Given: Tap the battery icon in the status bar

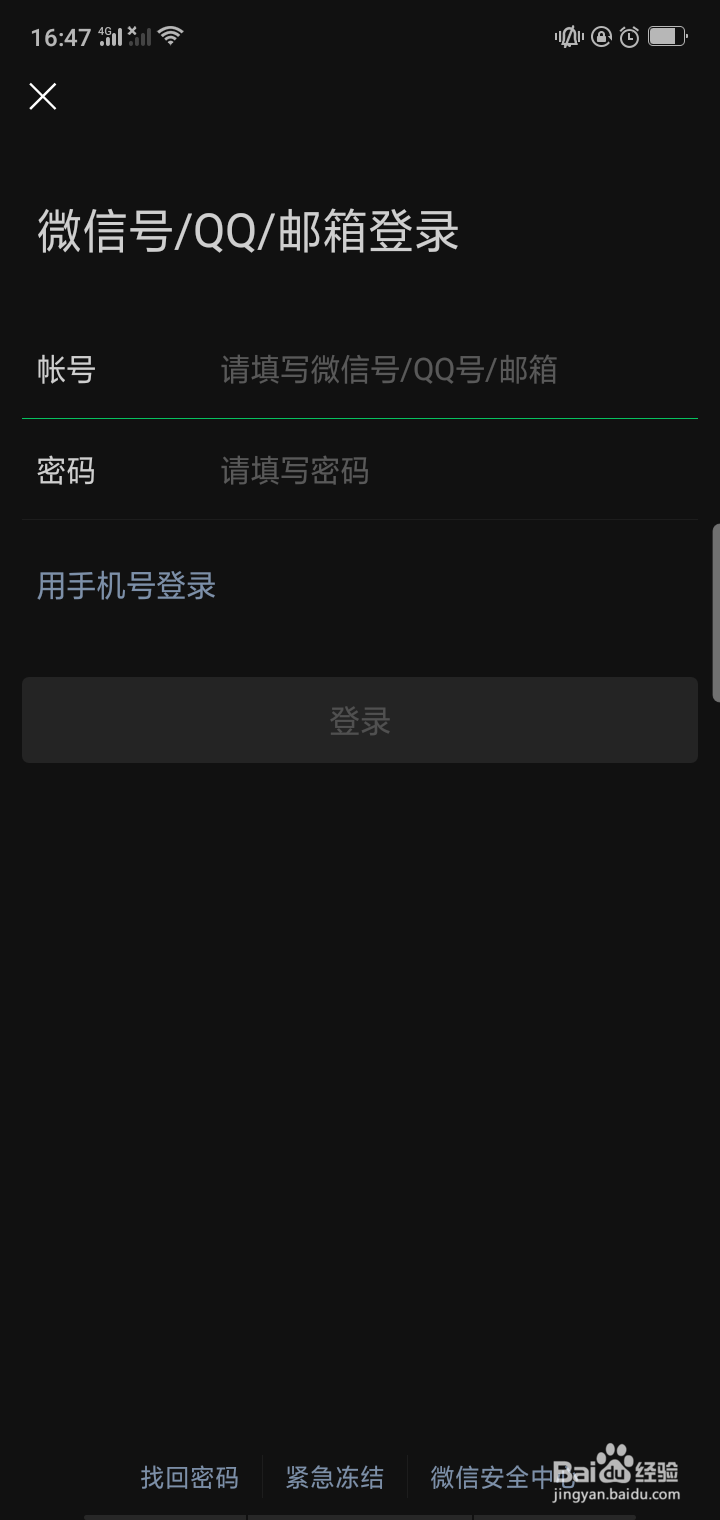Looking at the screenshot, I should point(668,36).
